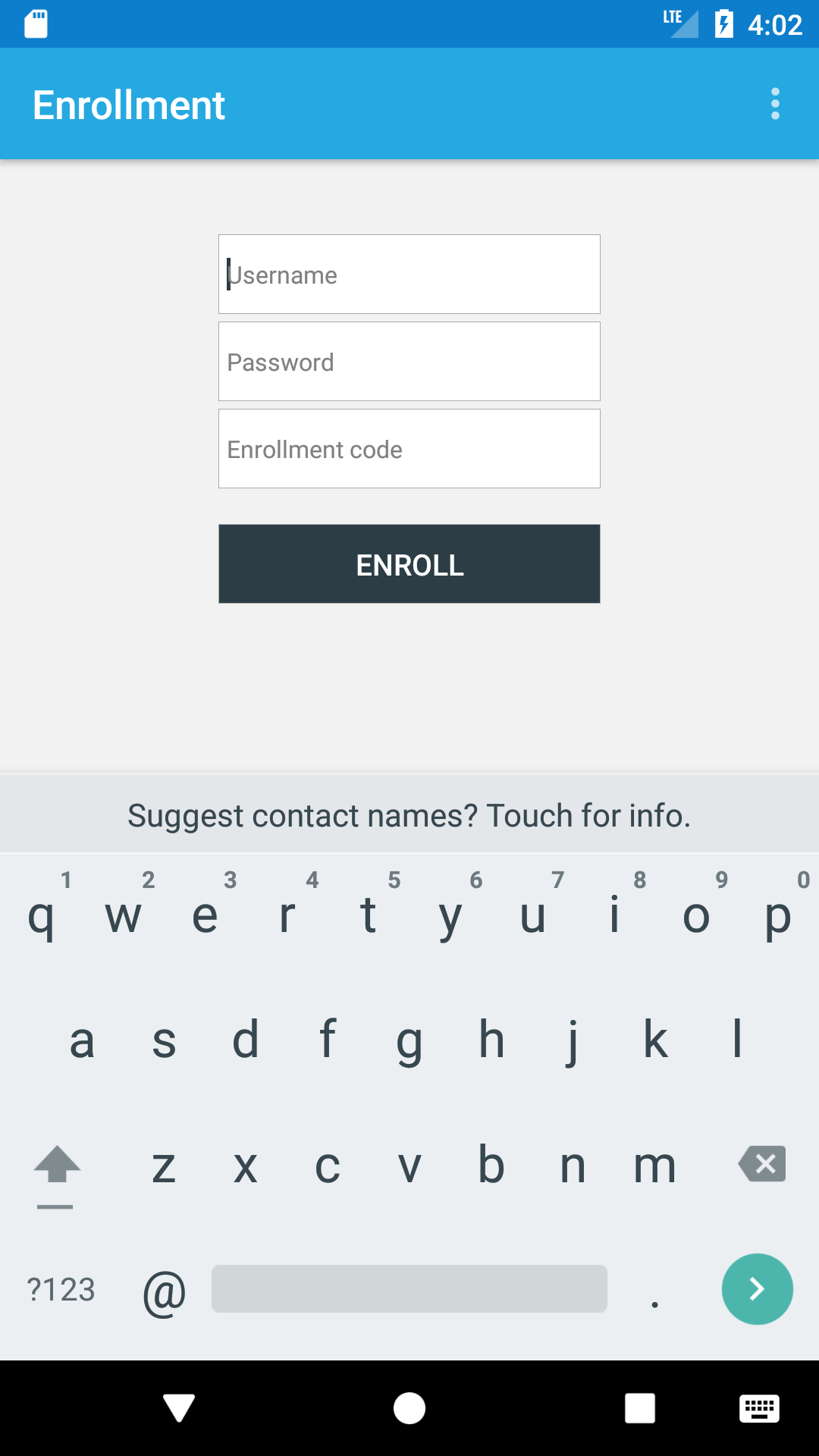Tap the battery charging indicator

pyautogui.click(x=723, y=25)
